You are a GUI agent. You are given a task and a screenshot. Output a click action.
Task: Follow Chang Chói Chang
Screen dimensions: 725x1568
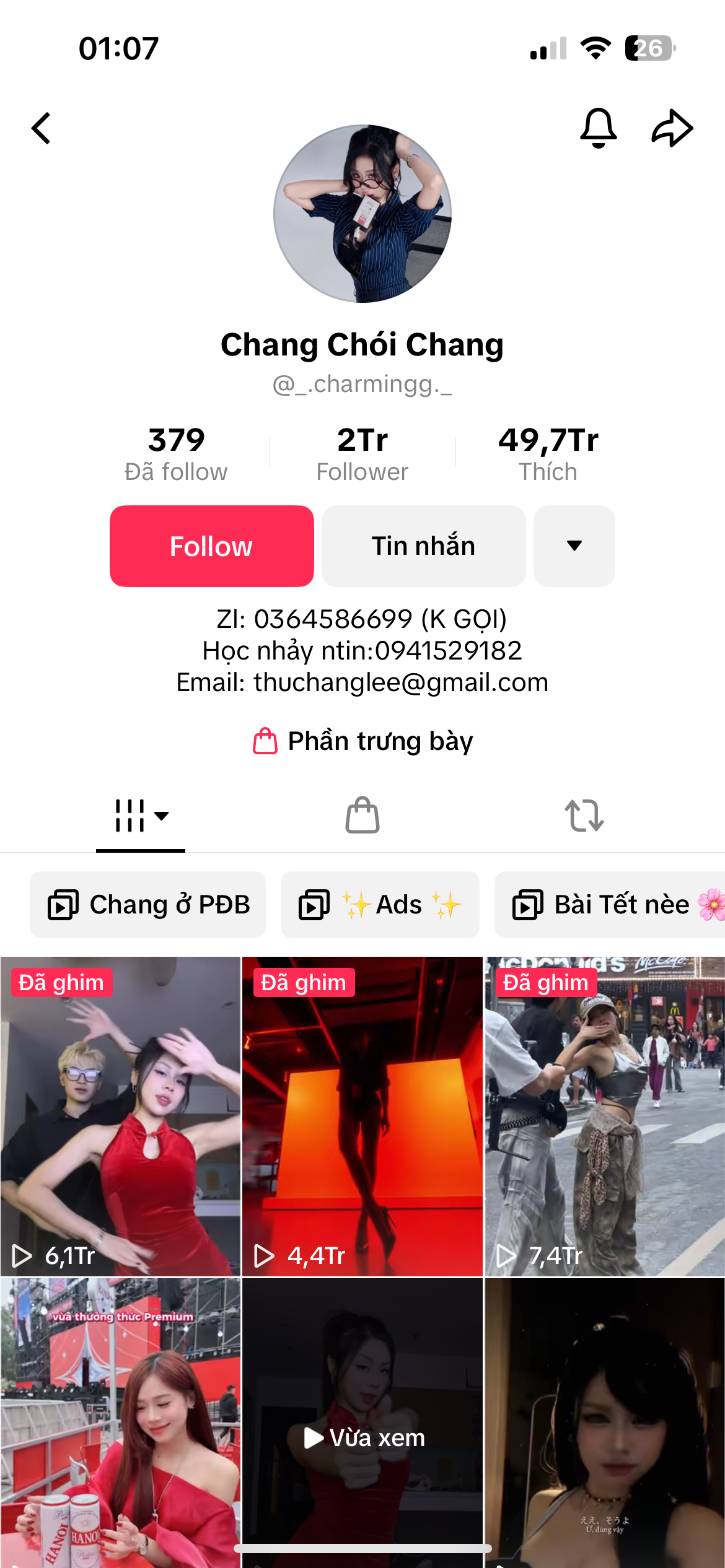click(x=211, y=546)
